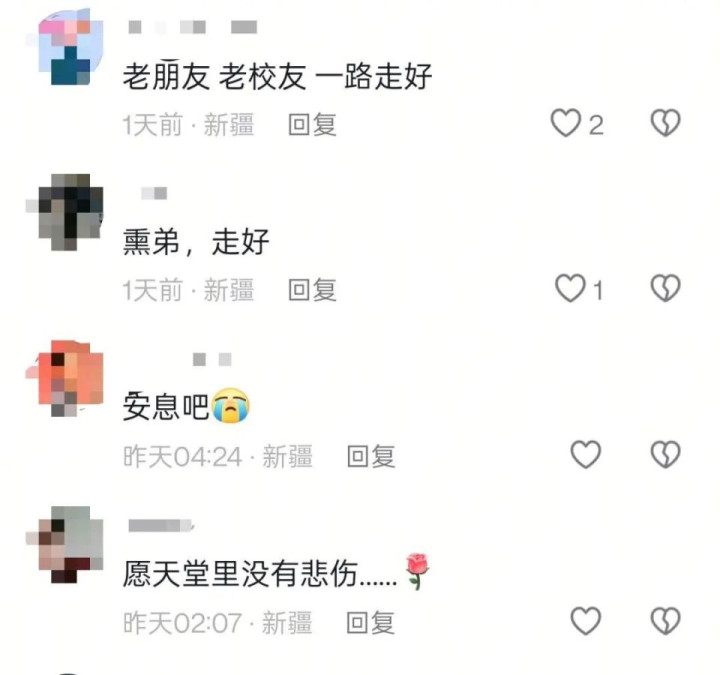Dislike the comment "老朋友 老校友 一路走好"
The width and height of the screenshot is (720, 675).
pyautogui.click(x=665, y=124)
